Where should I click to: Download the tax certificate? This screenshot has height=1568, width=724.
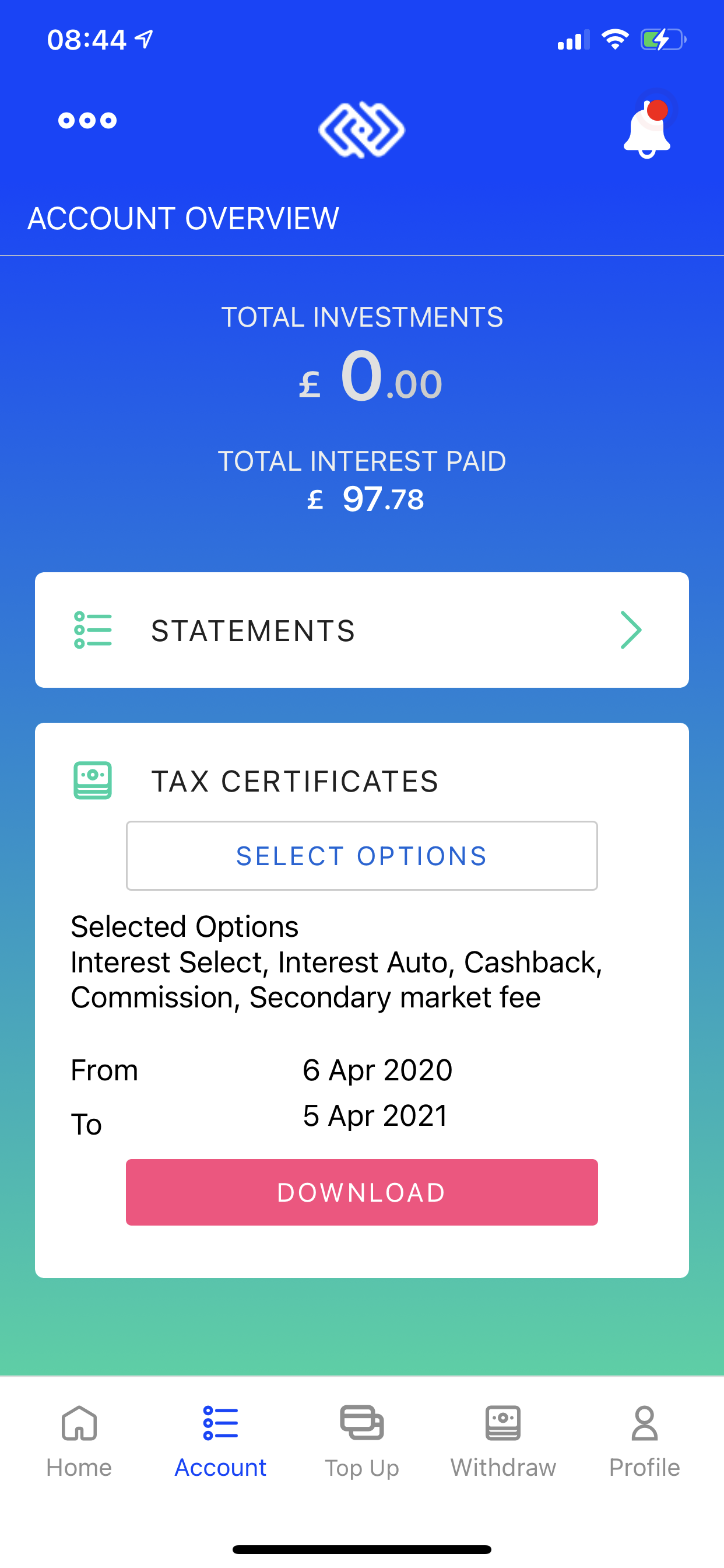pyautogui.click(x=362, y=1192)
